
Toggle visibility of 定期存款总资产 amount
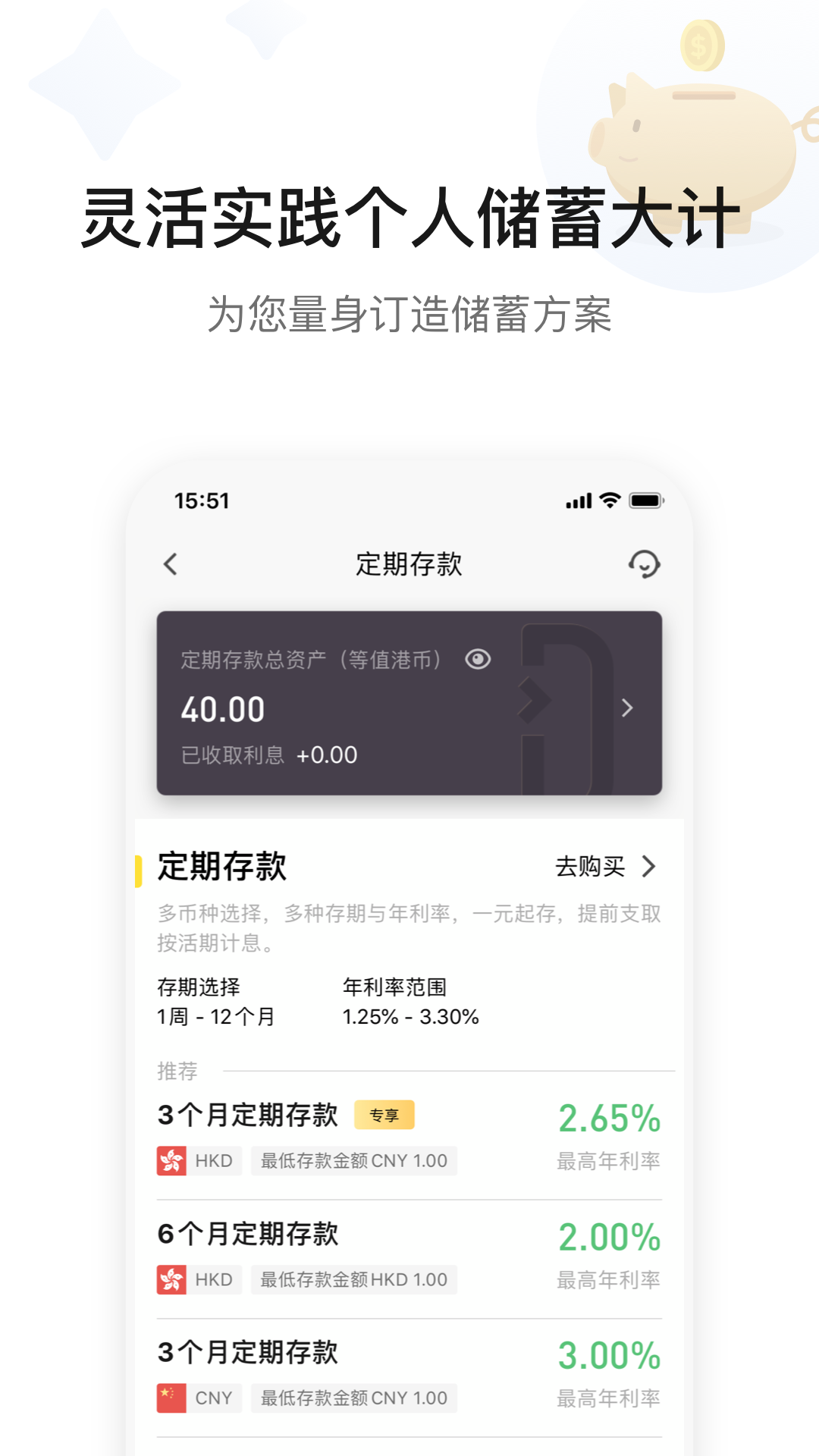coord(476,660)
